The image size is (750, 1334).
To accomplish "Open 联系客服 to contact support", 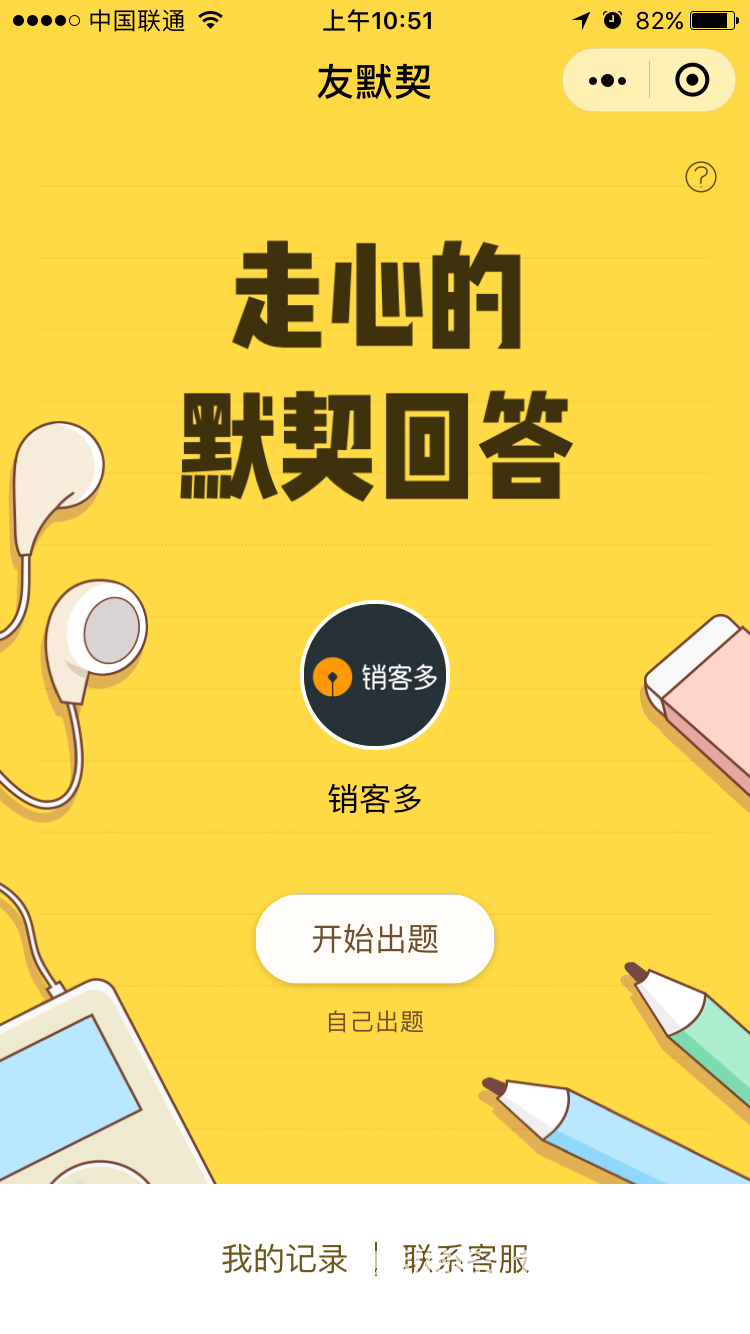I will tap(466, 1259).
